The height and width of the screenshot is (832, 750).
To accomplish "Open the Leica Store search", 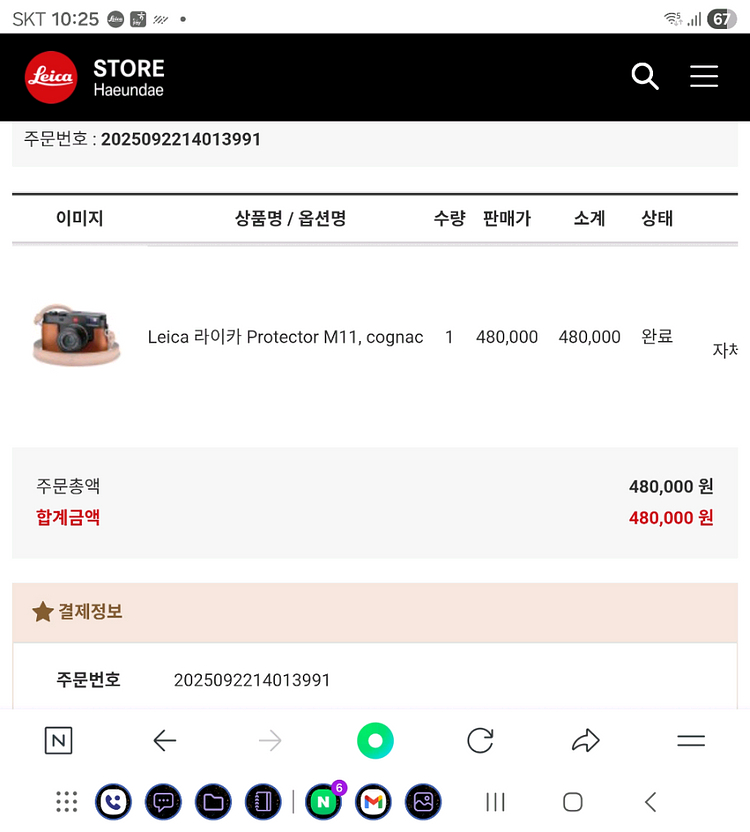I will (x=645, y=76).
